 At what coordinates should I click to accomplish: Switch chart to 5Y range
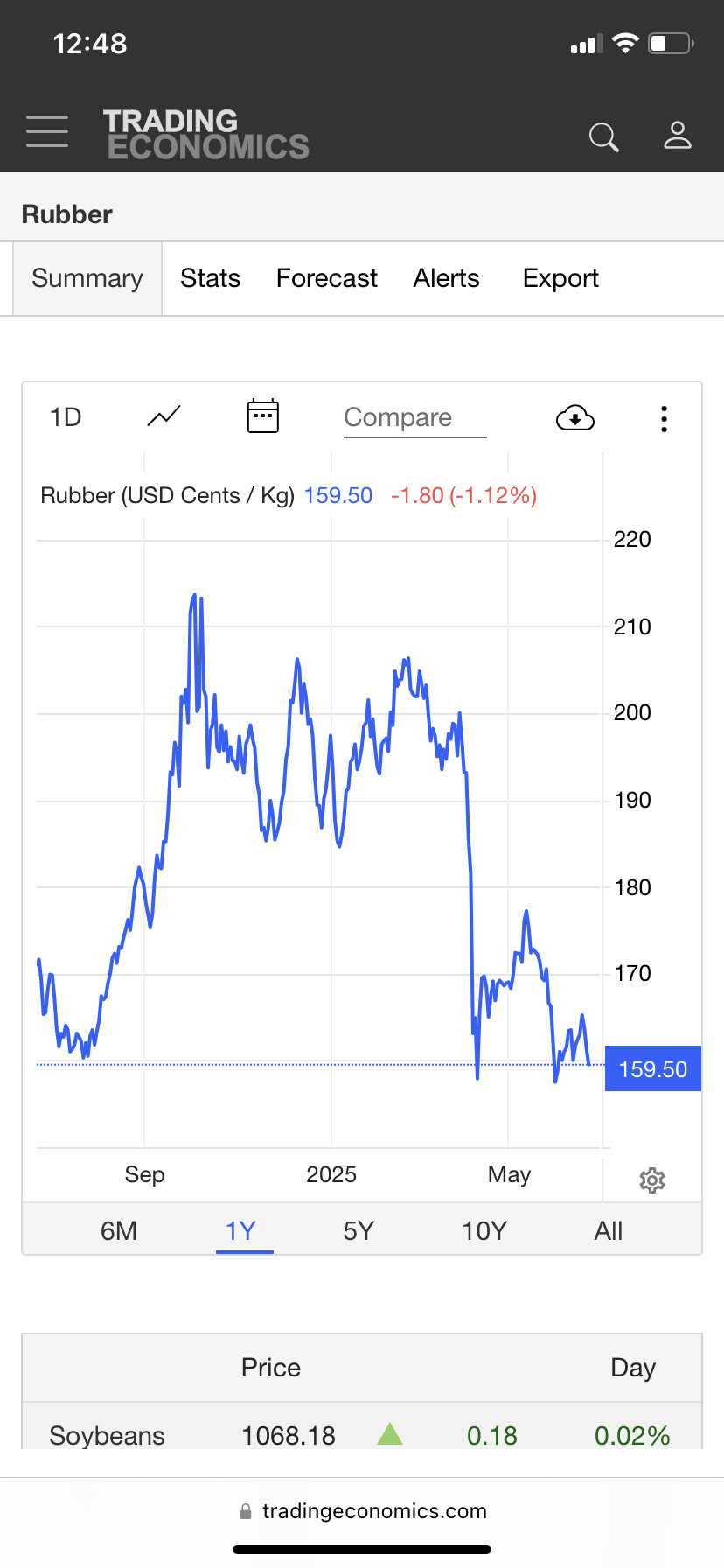tap(359, 1231)
